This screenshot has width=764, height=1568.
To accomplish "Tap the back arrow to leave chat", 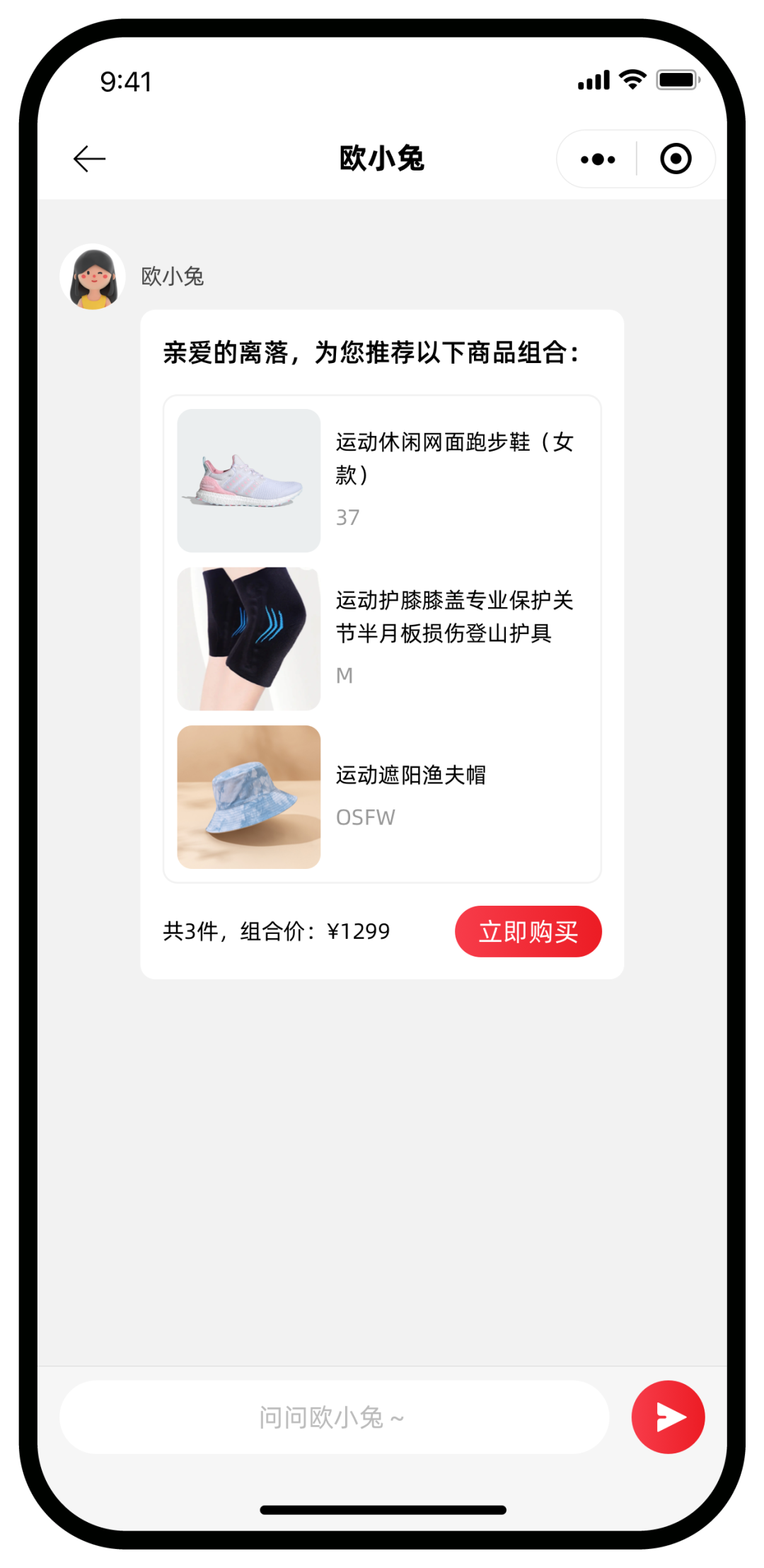I will coord(88,158).
